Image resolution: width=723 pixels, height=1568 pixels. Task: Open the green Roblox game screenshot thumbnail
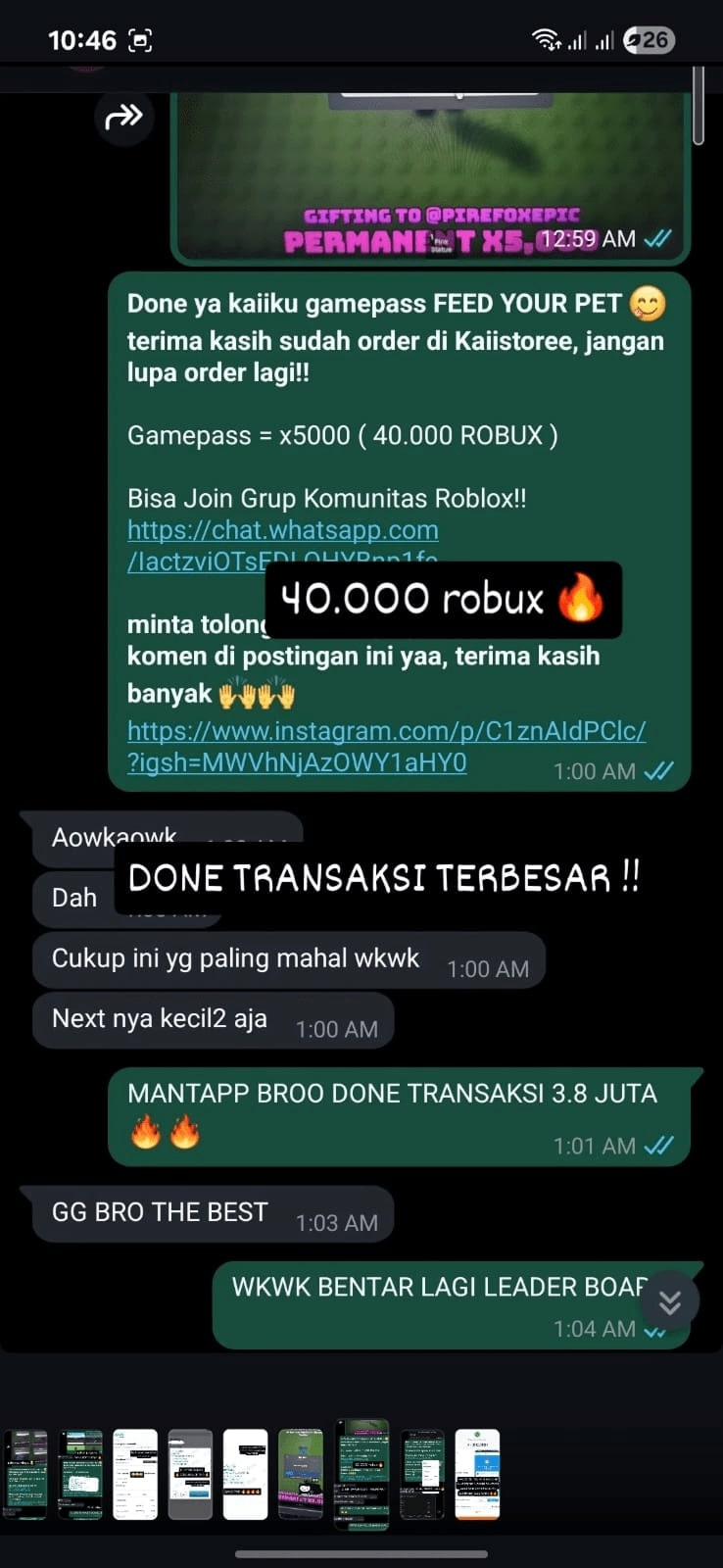301,1473
